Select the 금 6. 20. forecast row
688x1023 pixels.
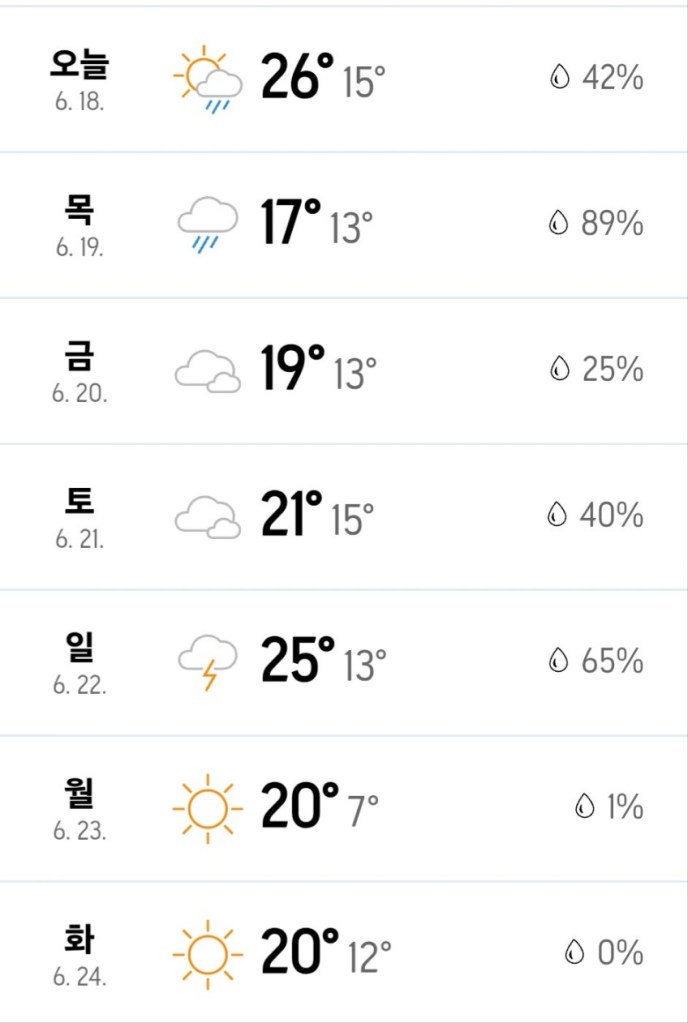[344, 370]
